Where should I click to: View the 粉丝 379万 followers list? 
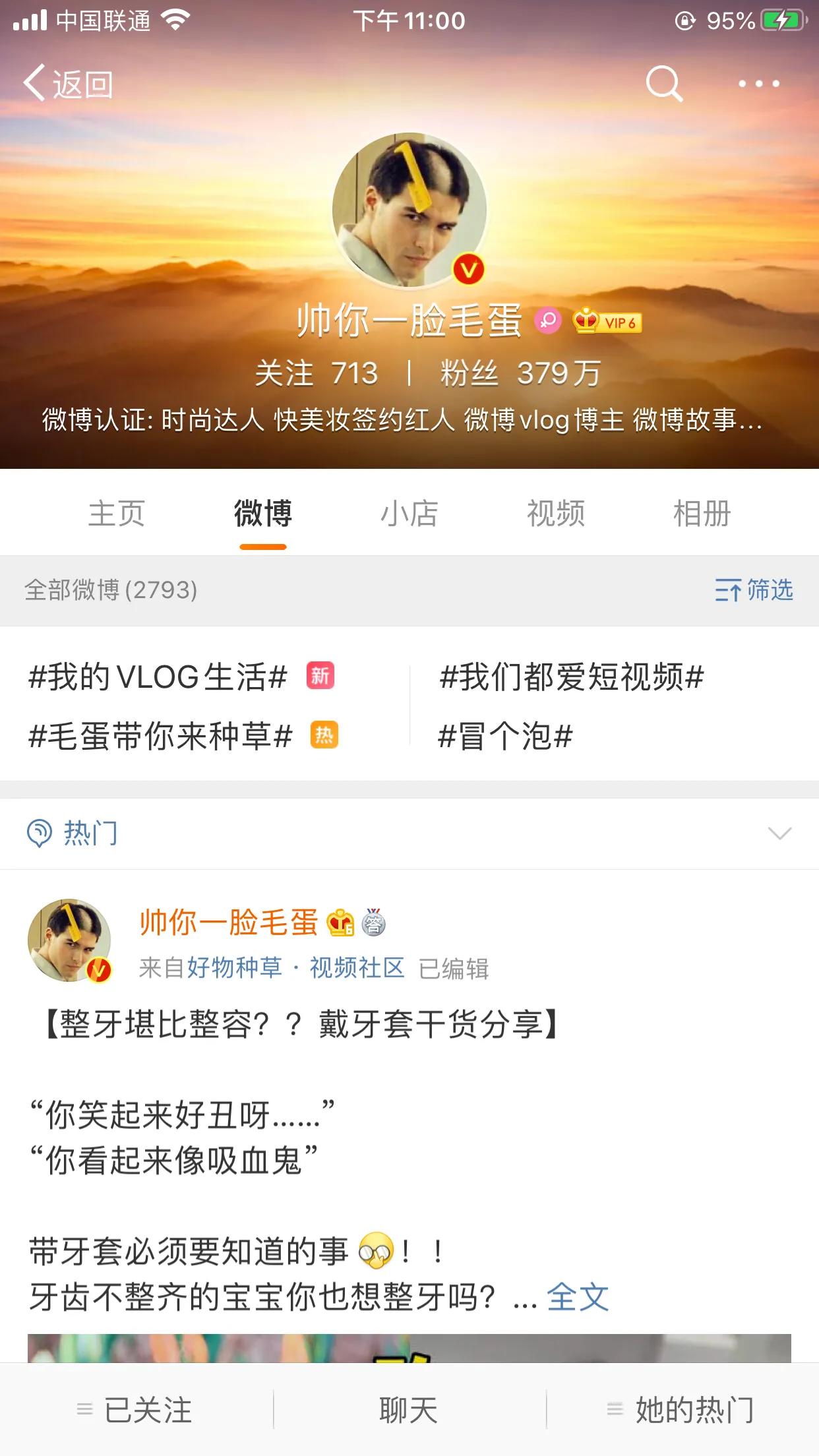pyautogui.click(x=520, y=373)
